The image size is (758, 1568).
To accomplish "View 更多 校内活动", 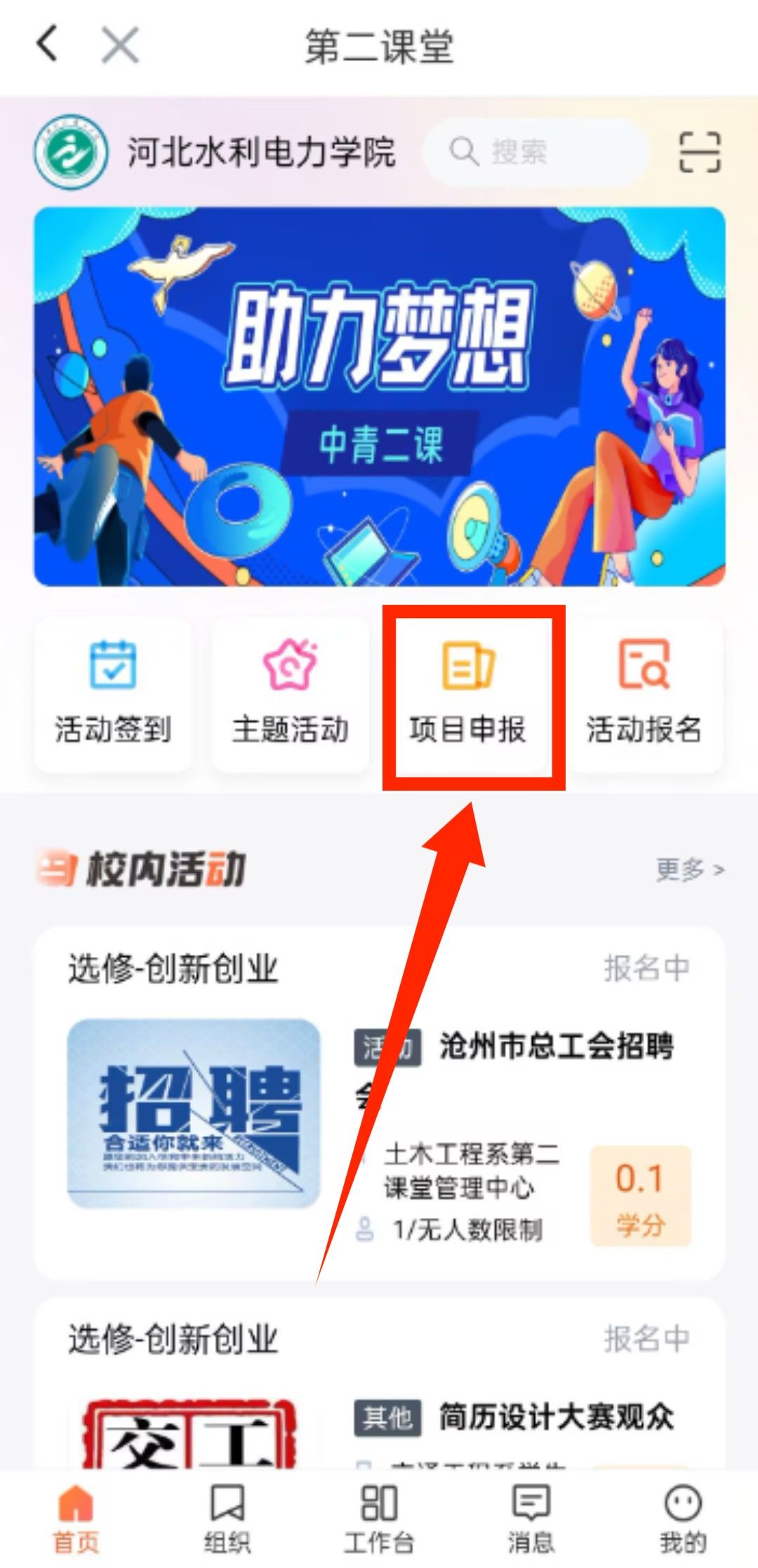I will (x=689, y=870).
